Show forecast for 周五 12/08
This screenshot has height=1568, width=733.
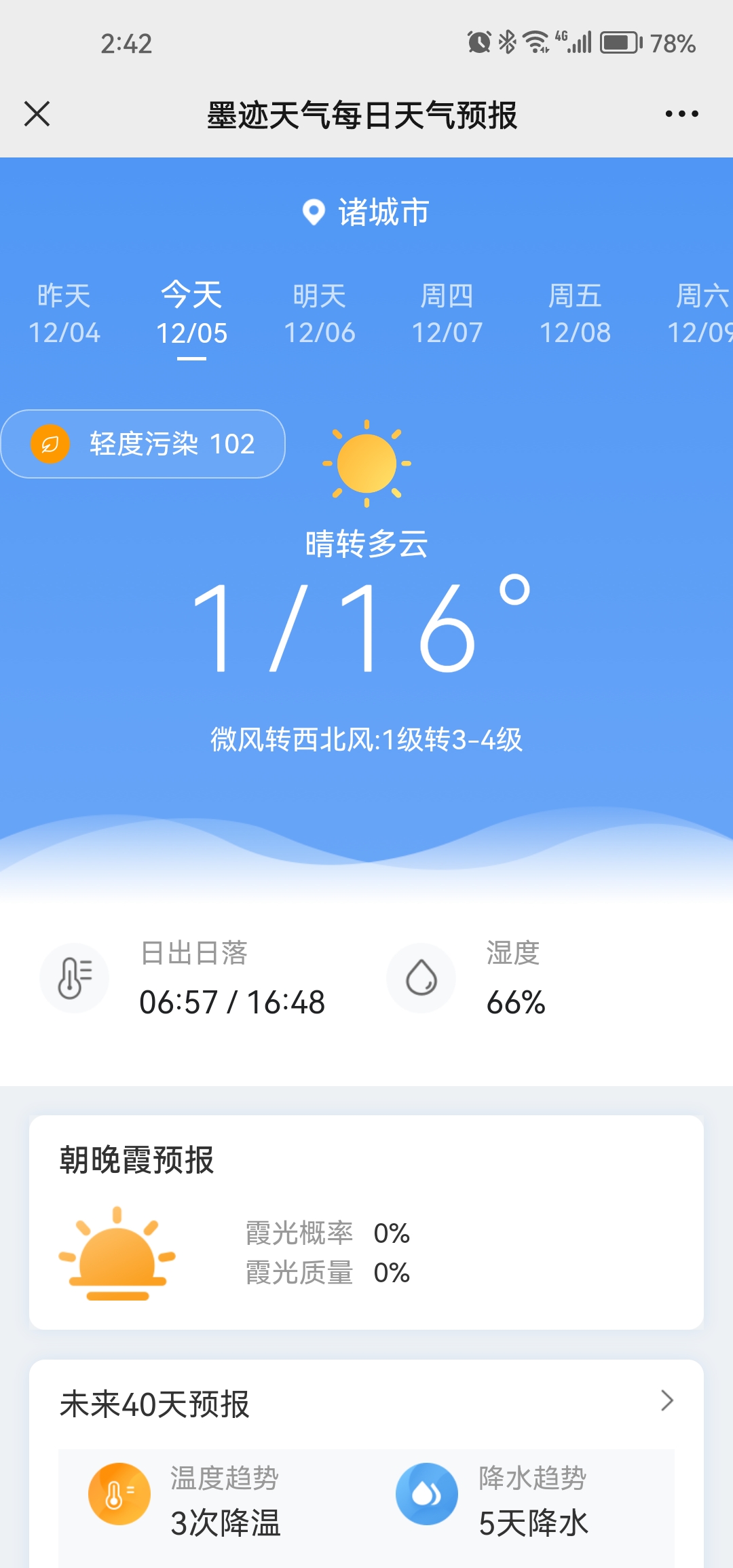[575, 314]
